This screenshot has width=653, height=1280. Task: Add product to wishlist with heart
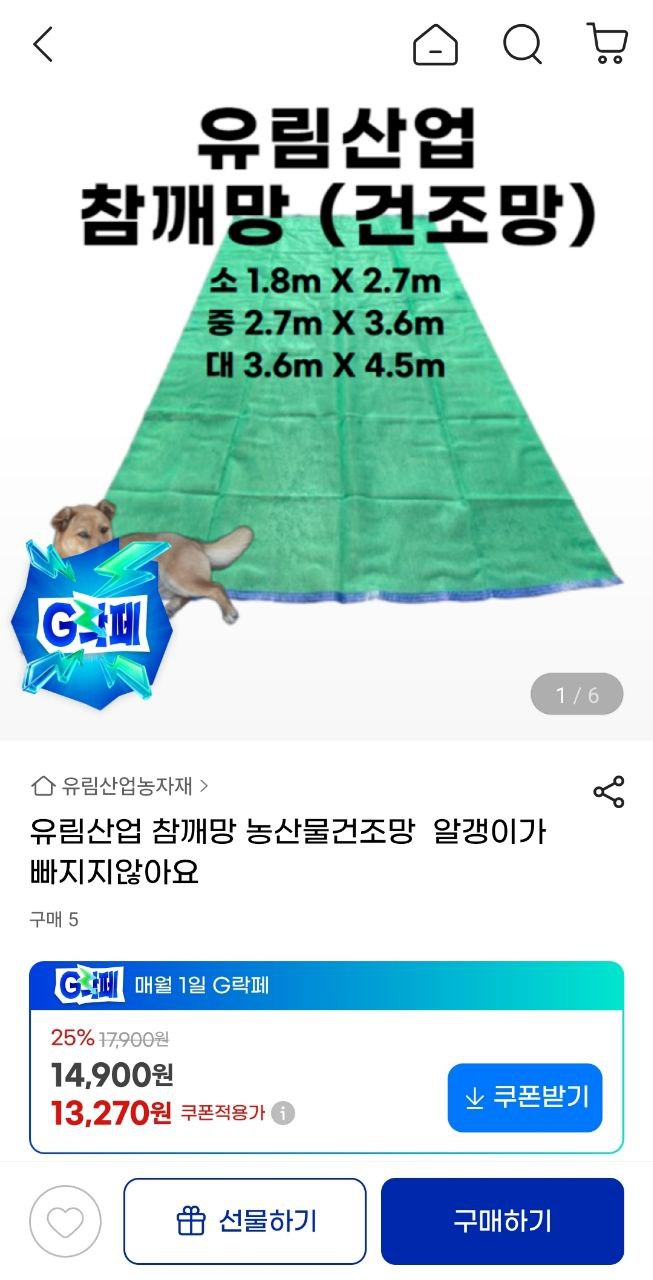tap(65, 1221)
